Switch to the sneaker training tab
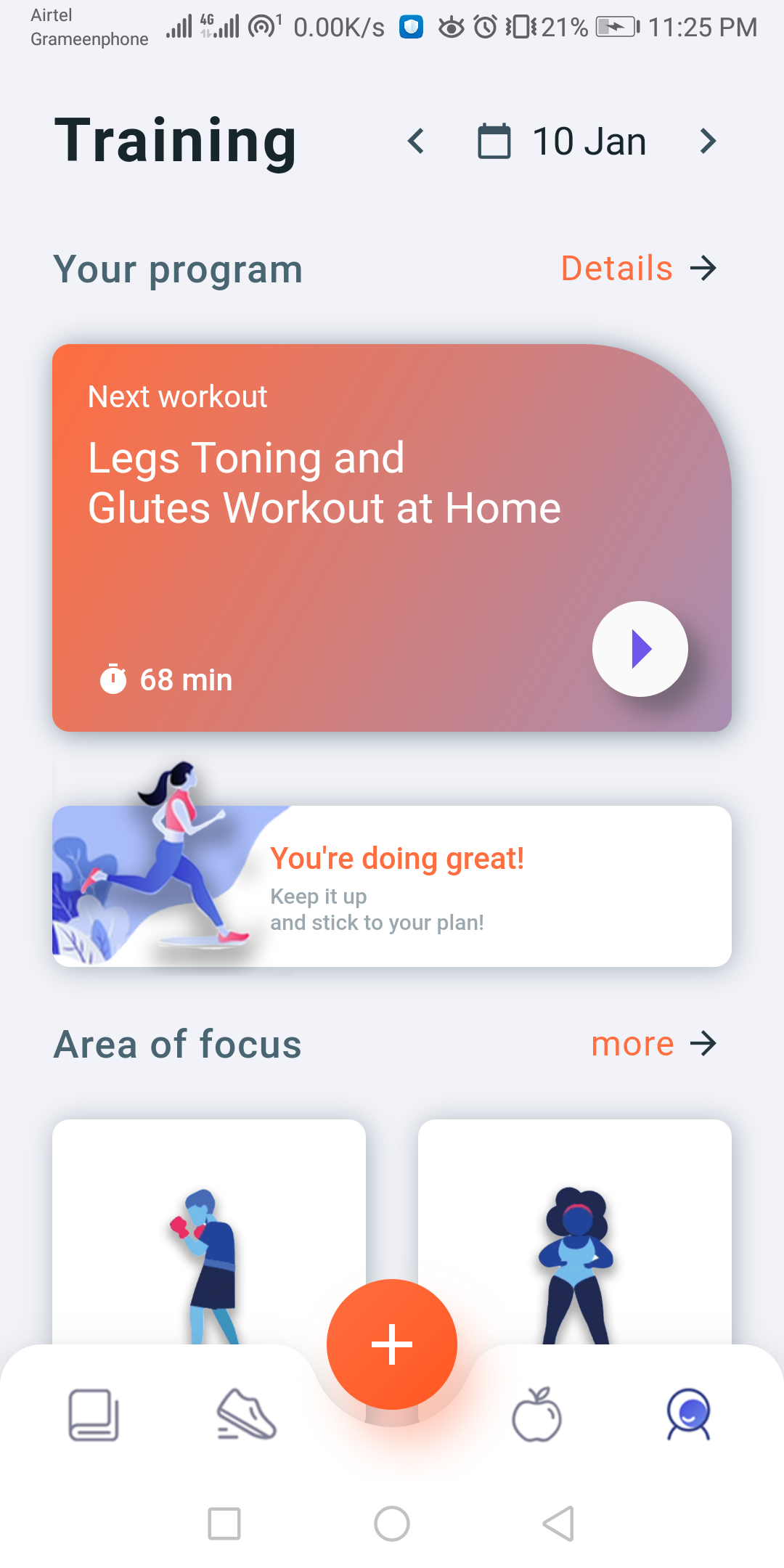The height and width of the screenshot is (1568, 784). click(246, 1414)
